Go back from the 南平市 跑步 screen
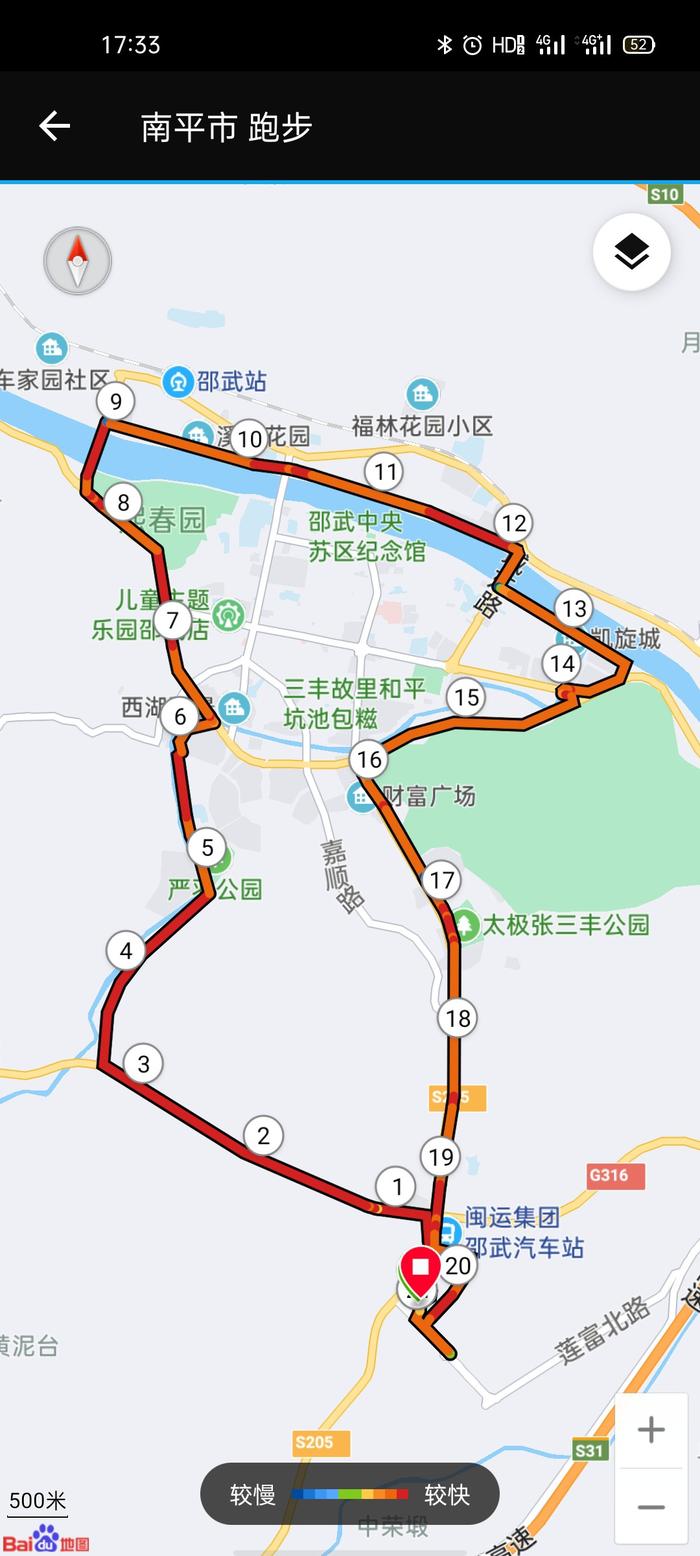 [54, 126]
